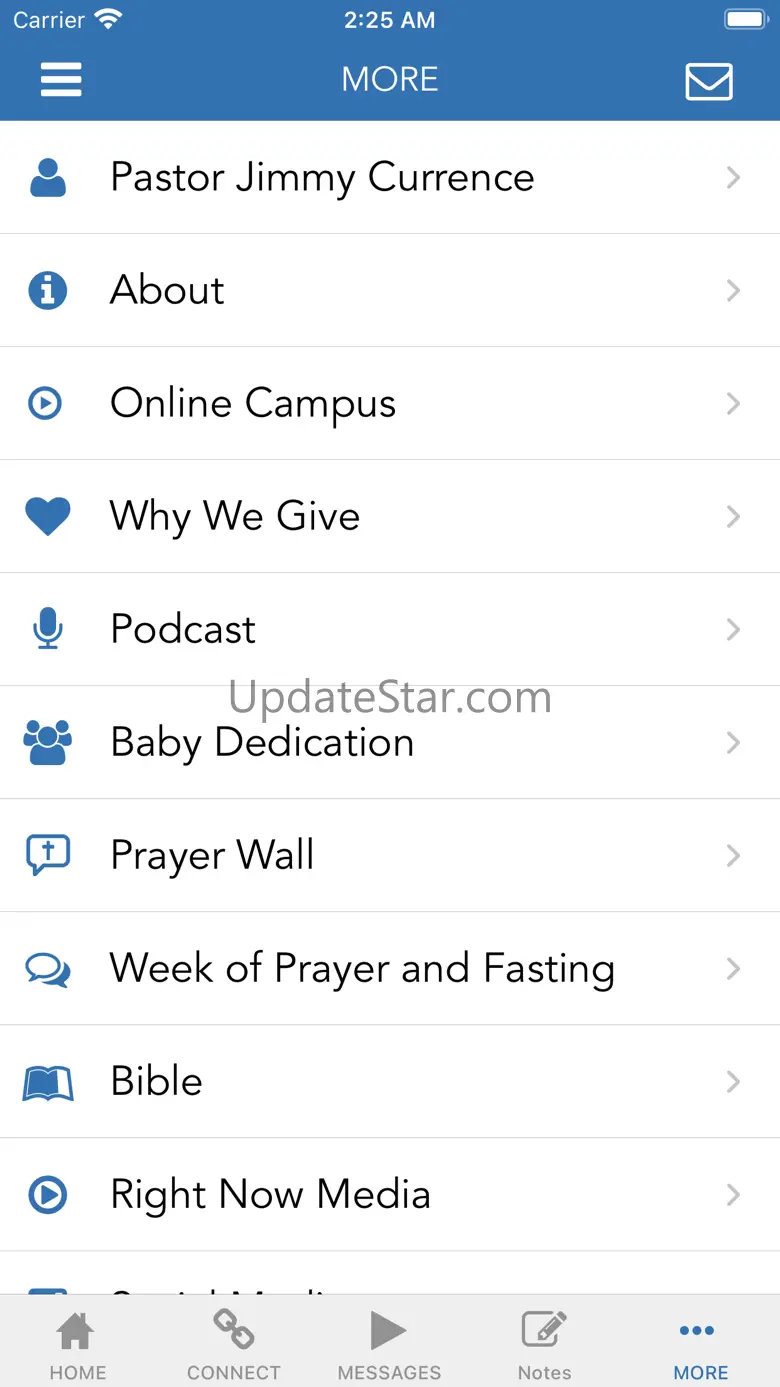
Task: Open the hamburger drawer menu
Action: click(x=61, y=80)
